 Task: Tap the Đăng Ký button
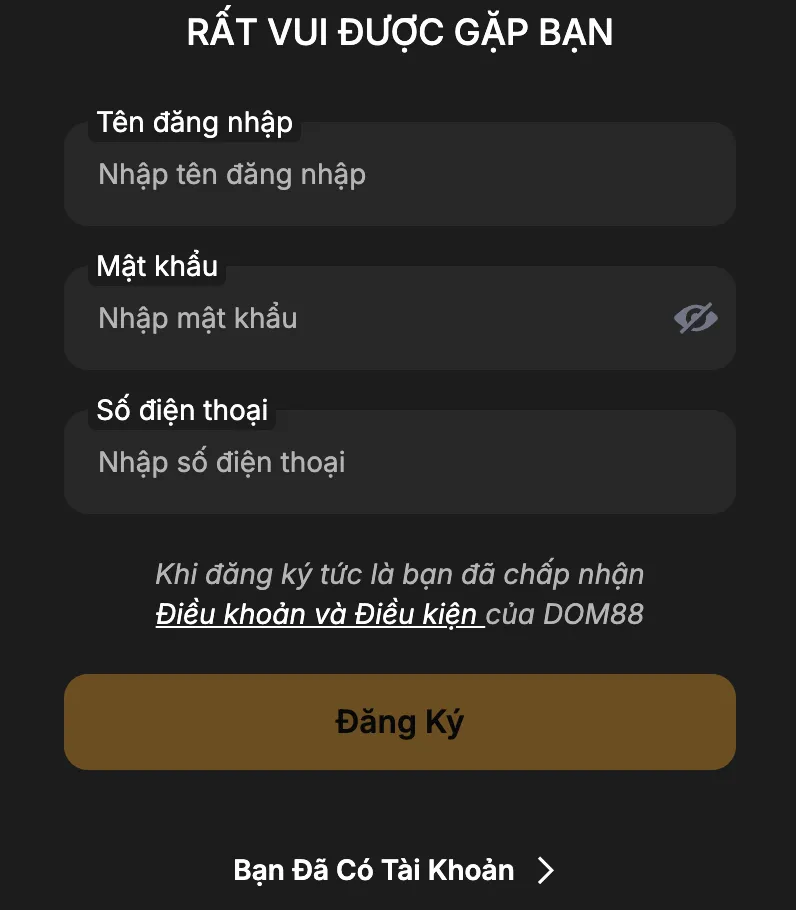(x=399, y=722)
